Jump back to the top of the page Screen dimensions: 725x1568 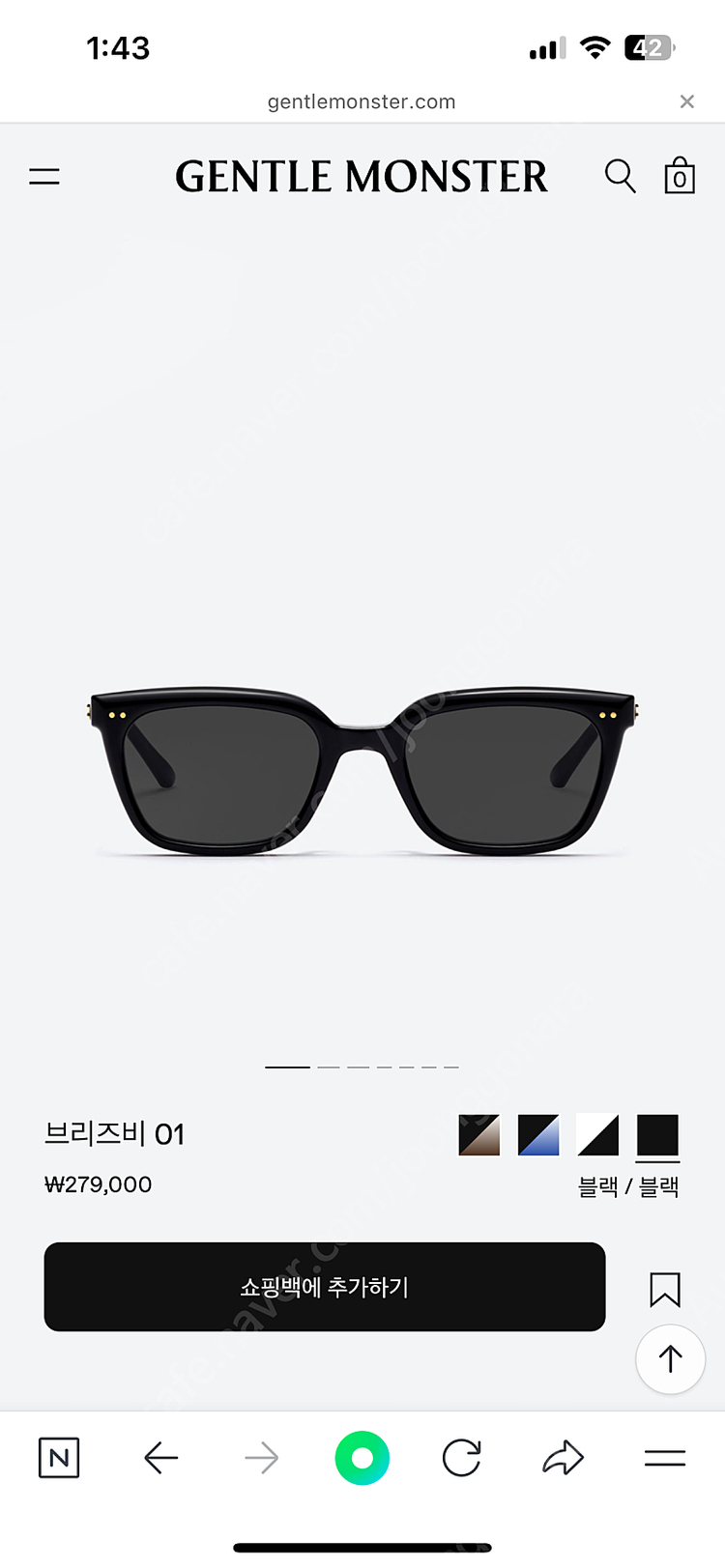pyautogui.click(x=670, y=1359)
